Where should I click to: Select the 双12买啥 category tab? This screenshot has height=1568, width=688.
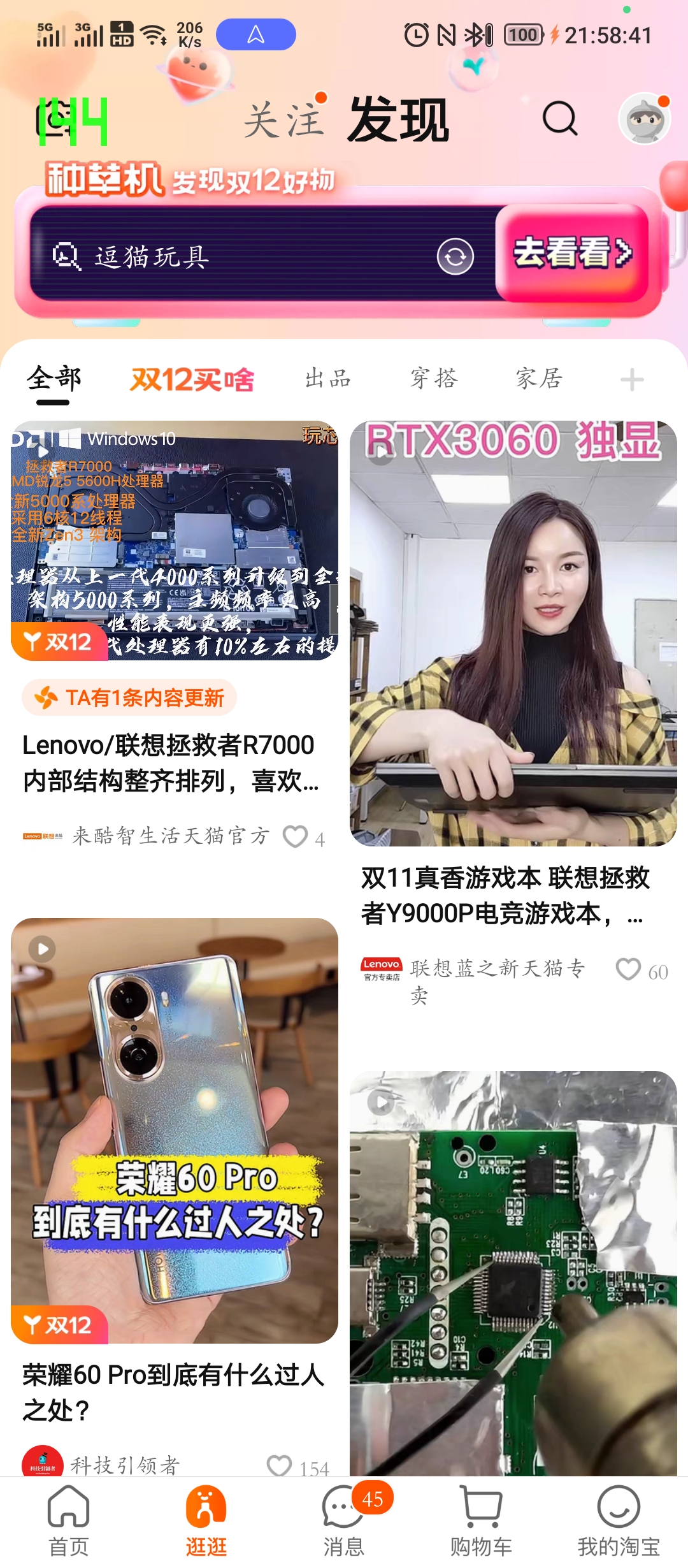point(192,380)
